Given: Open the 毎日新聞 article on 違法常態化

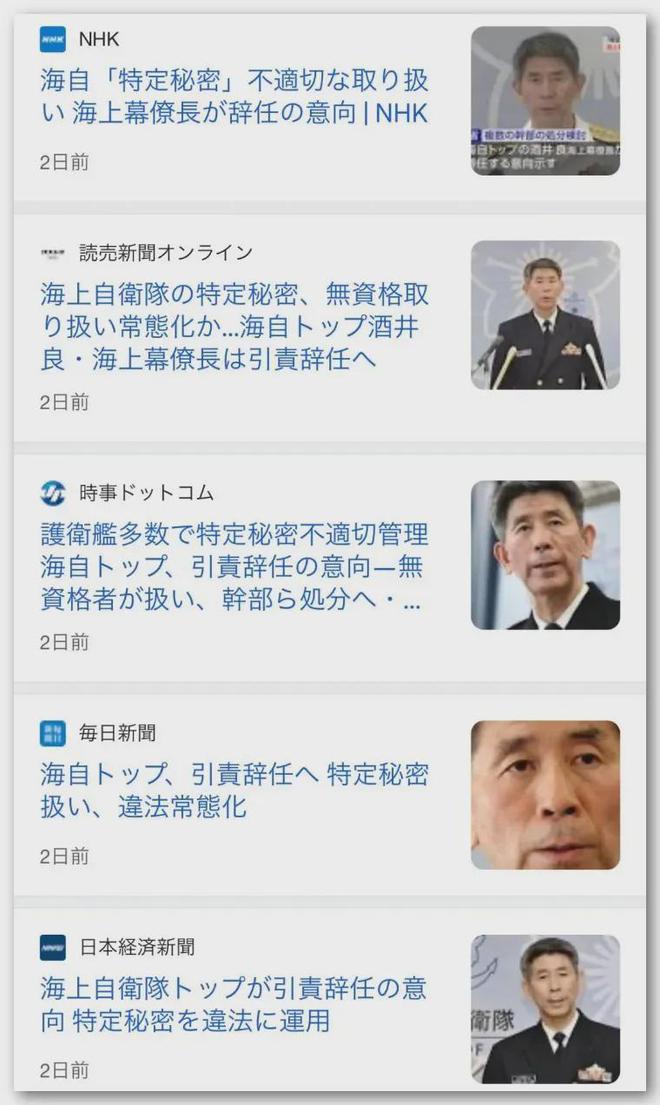Looking at the screenshot, I should (x=234, y=790).
